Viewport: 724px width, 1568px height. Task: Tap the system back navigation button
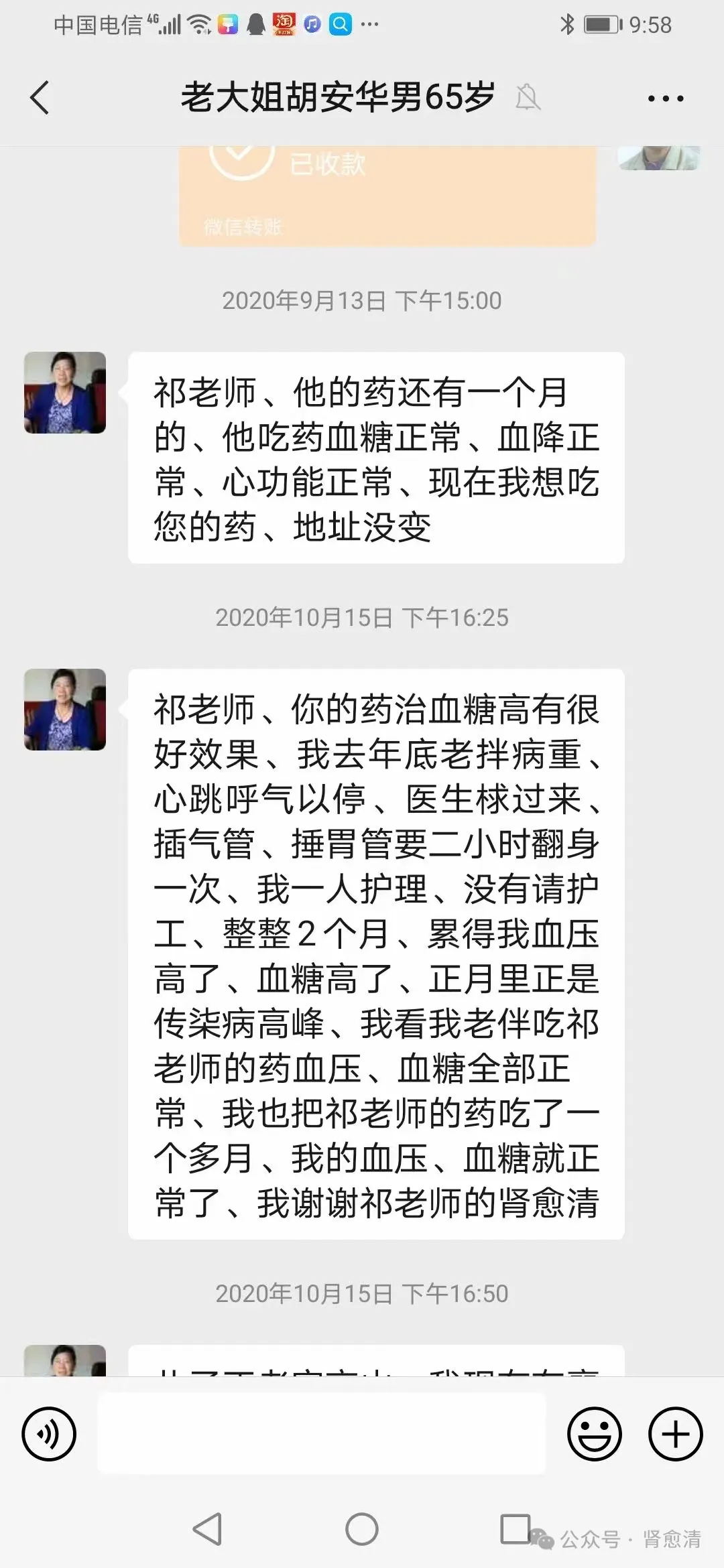coord(207,1530)
